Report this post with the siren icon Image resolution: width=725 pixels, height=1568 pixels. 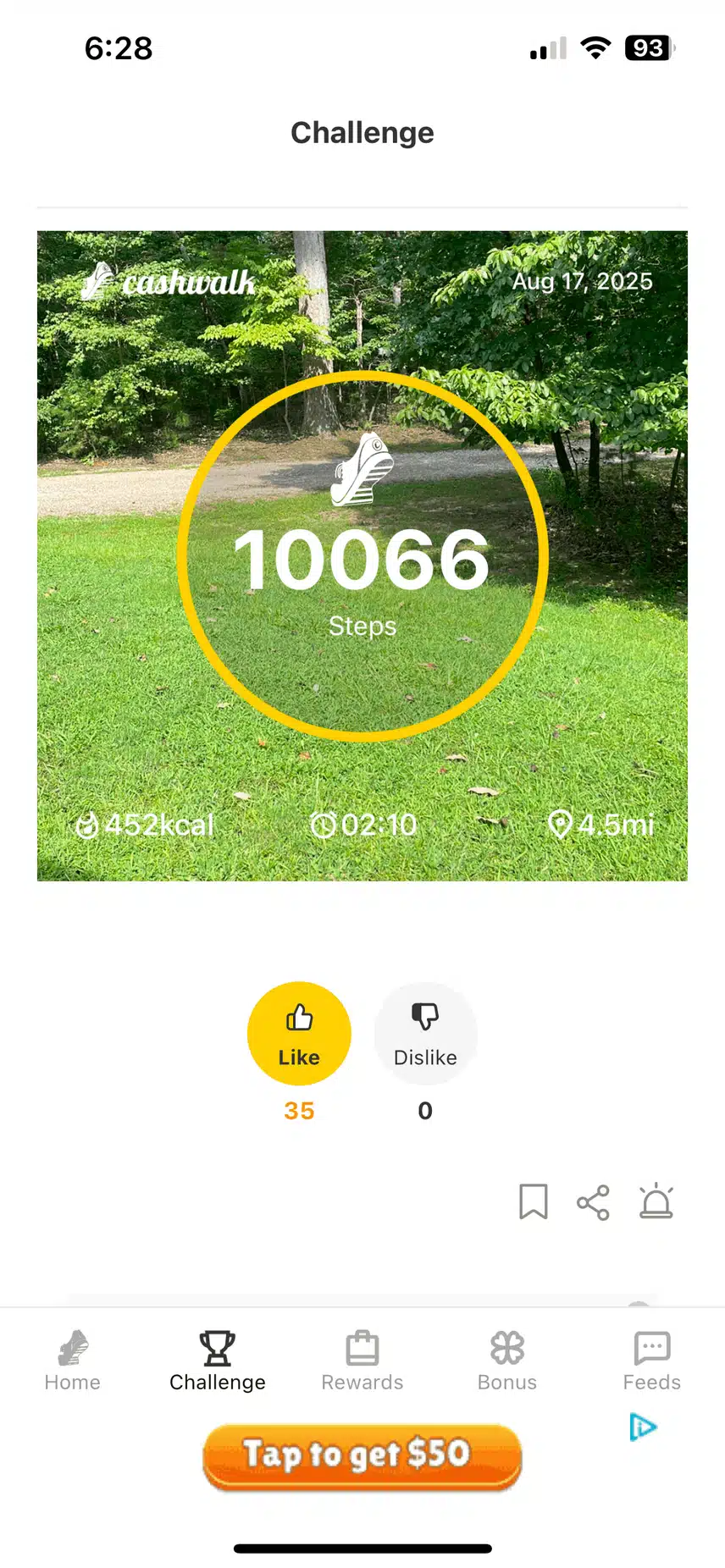point(656,1201)
